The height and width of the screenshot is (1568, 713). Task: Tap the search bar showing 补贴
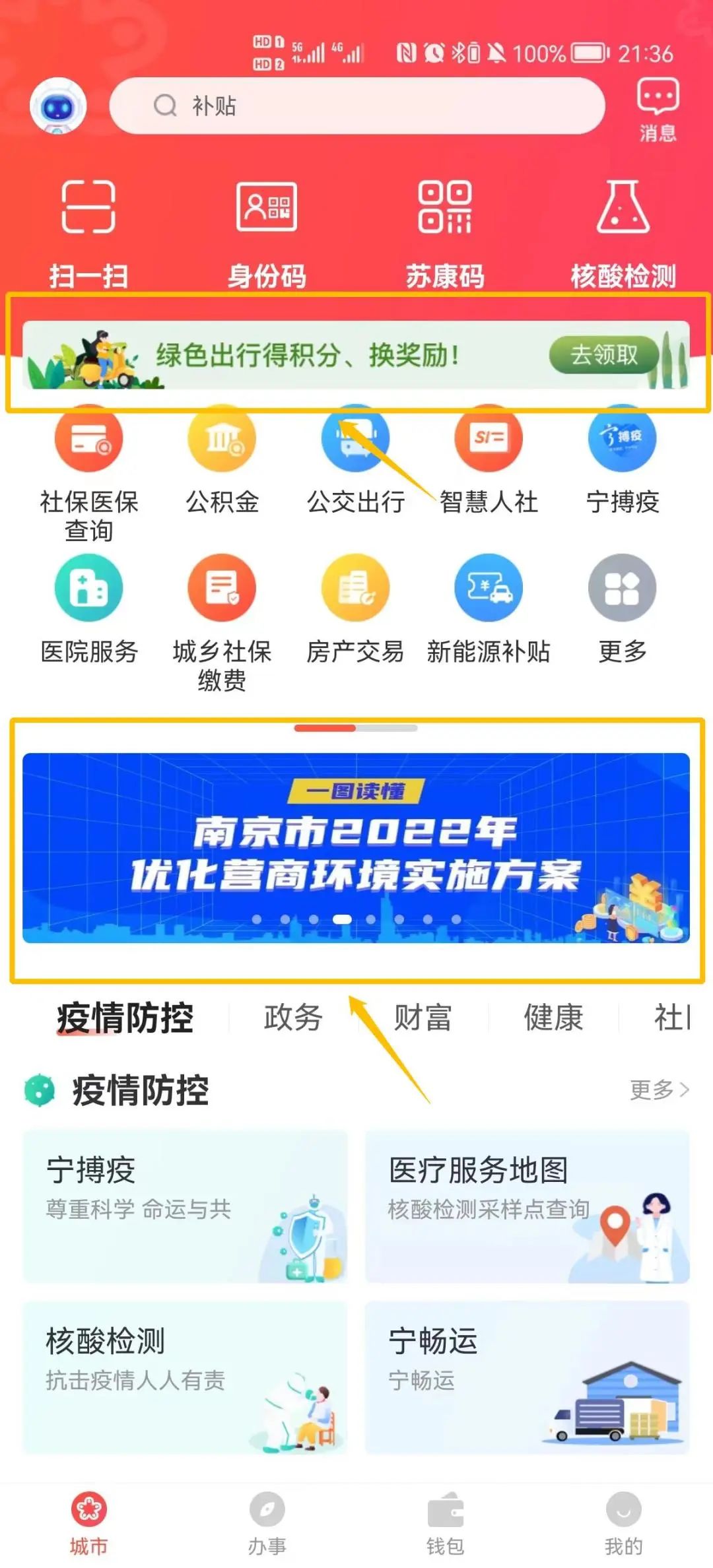(x=360, y=106)
